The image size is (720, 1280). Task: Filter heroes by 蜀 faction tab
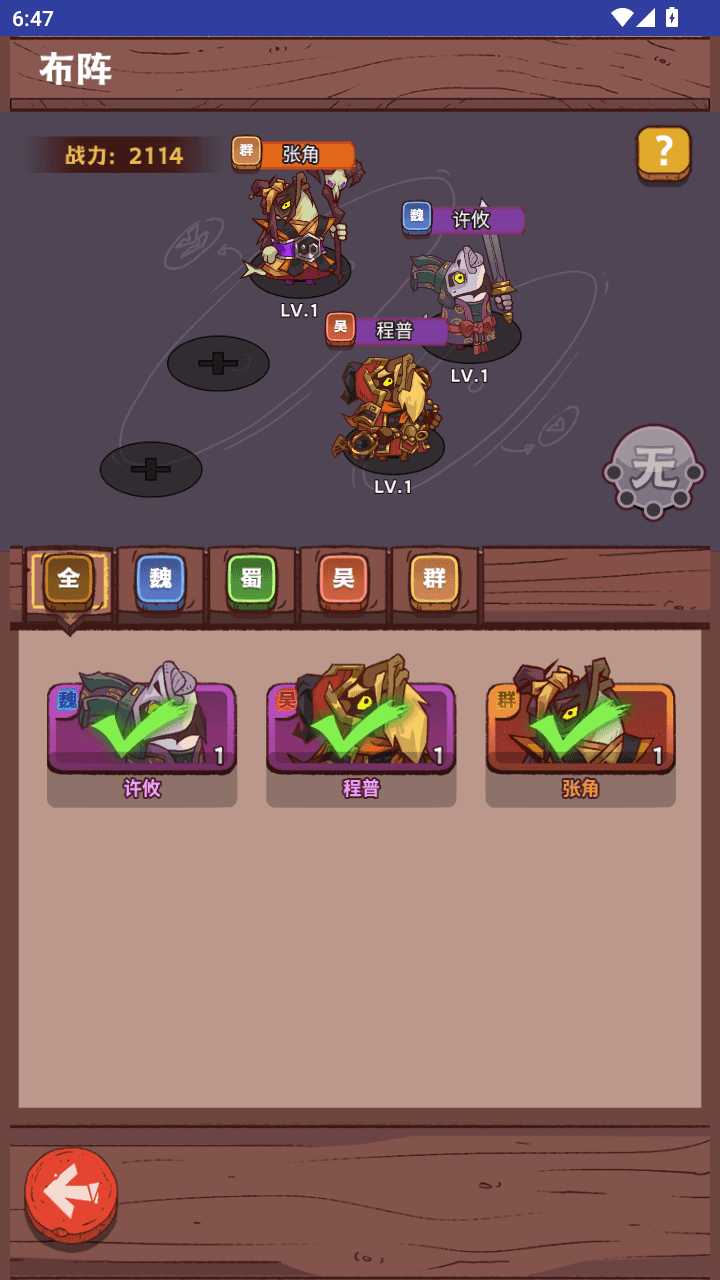[x=251, y=579]
